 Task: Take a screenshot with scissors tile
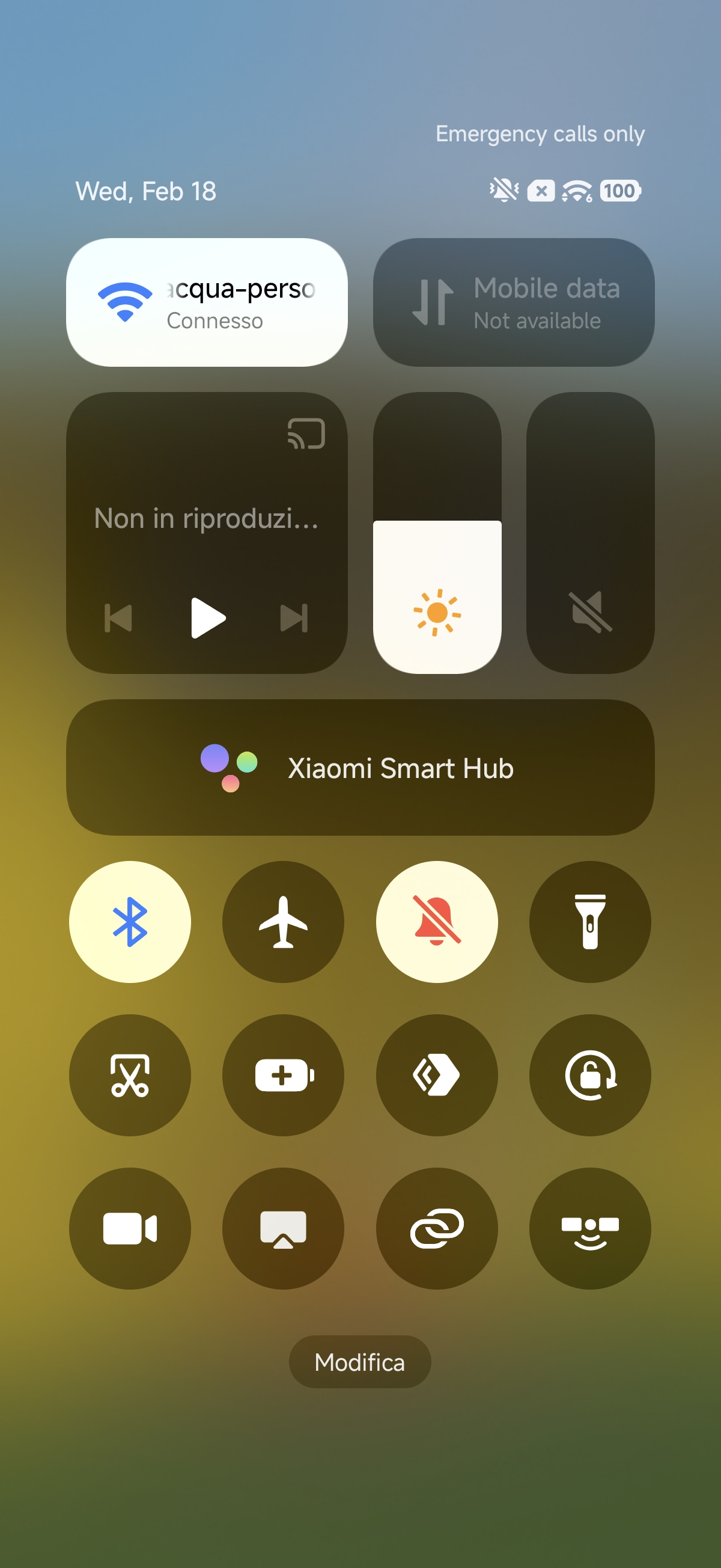tap(130, 1074)
